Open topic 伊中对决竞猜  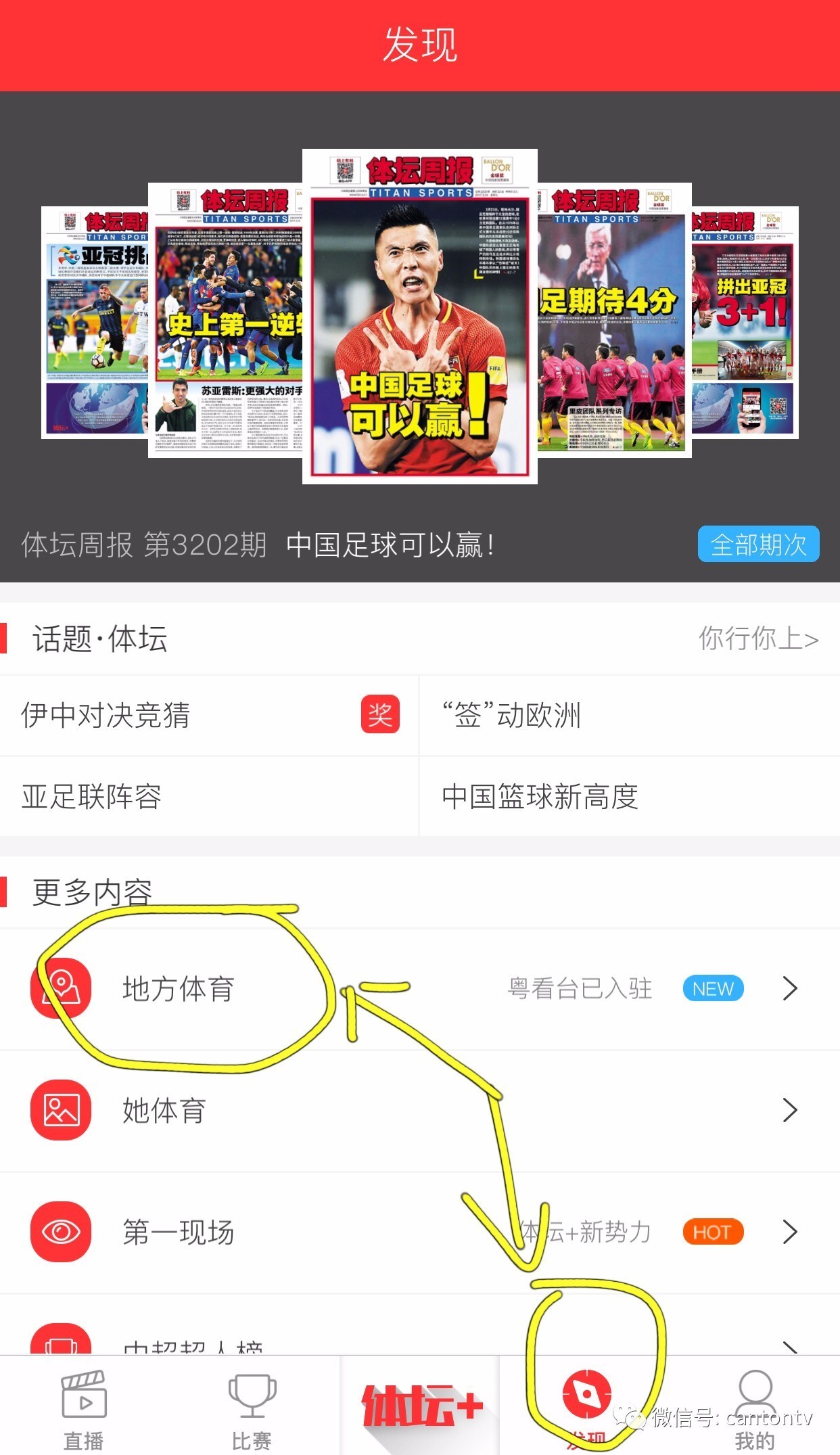pyautogui.click(x=209, y=715)
